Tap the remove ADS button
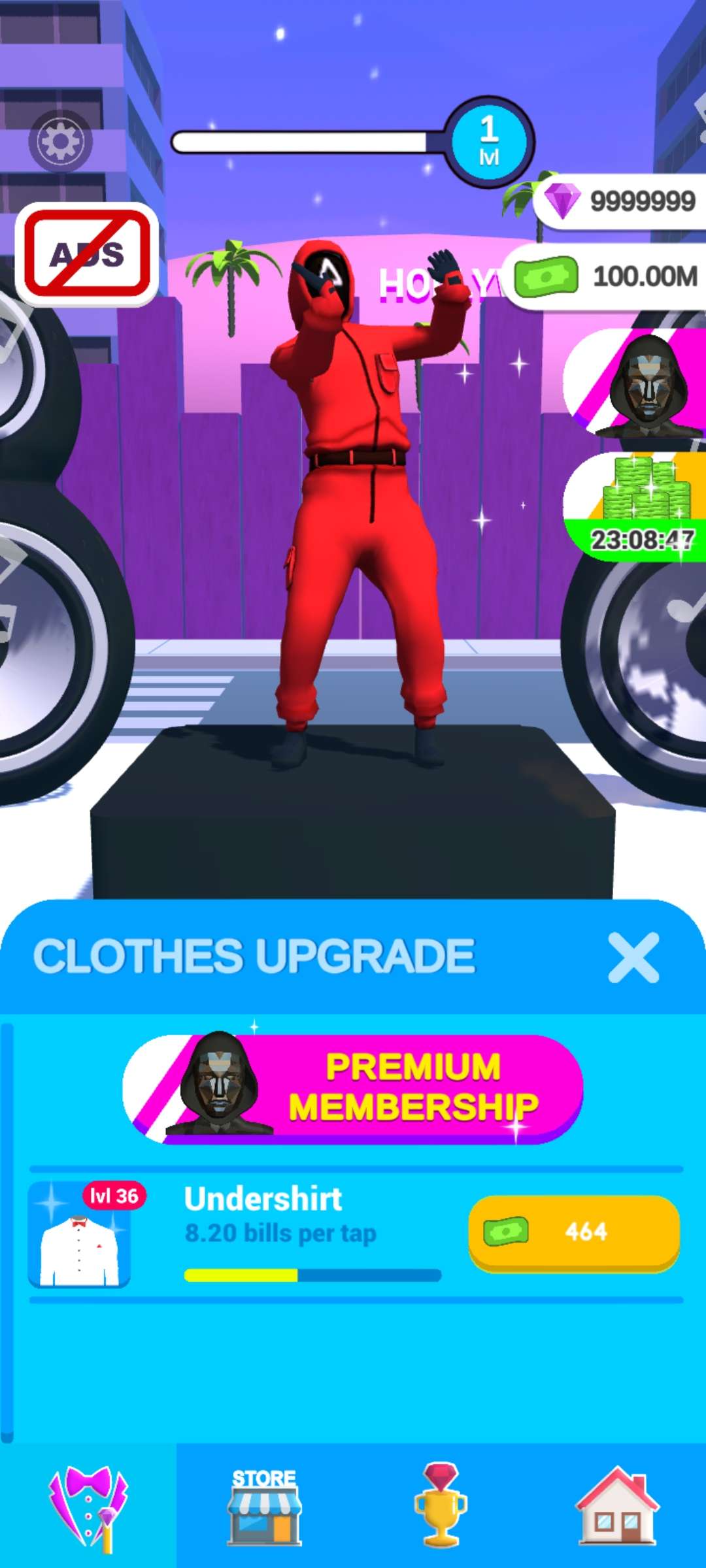The width and height of the screenshot is (706, 1568). click(x=87, y=253)
